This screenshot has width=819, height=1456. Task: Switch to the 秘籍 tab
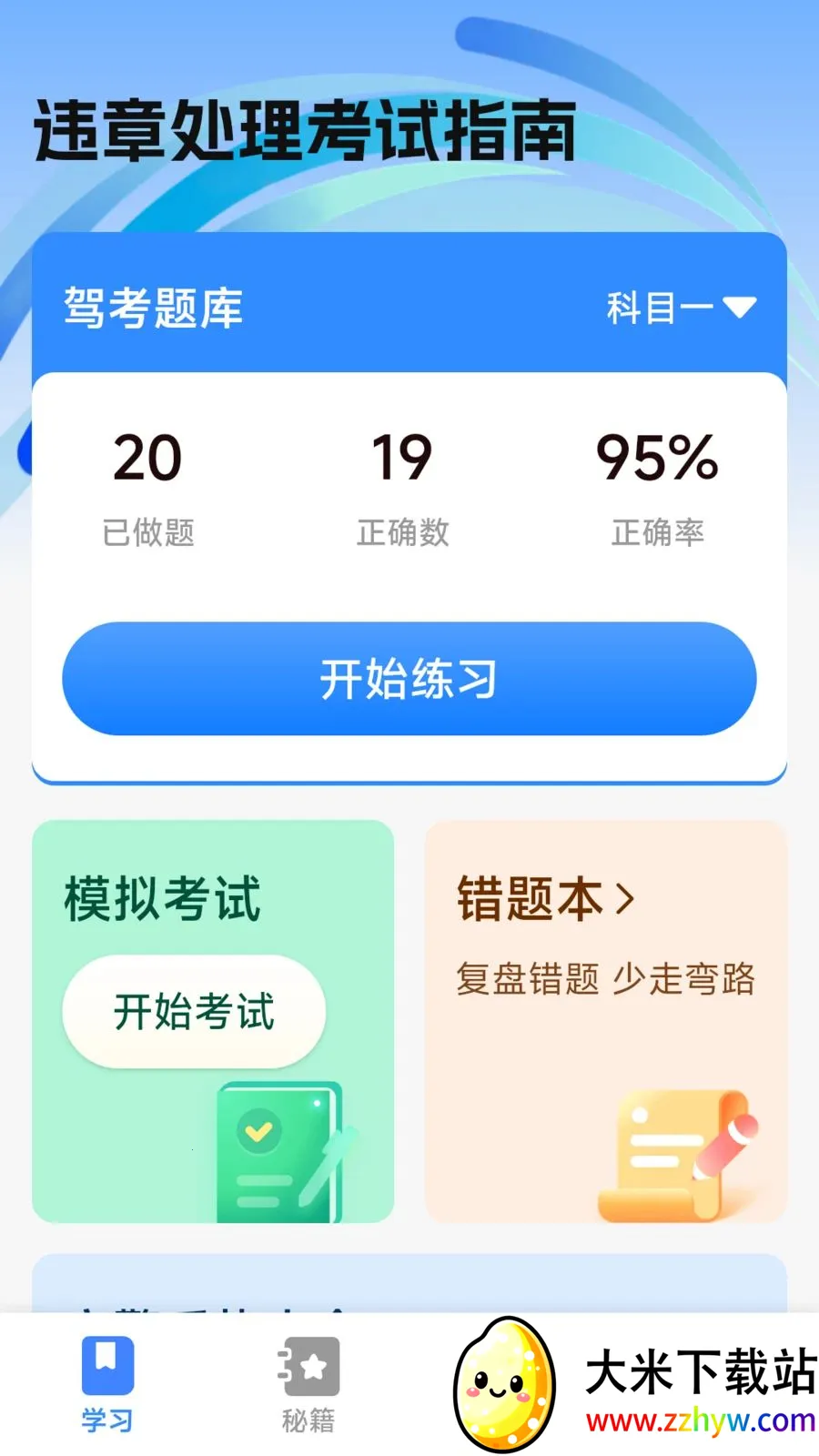coord(308,1385)
